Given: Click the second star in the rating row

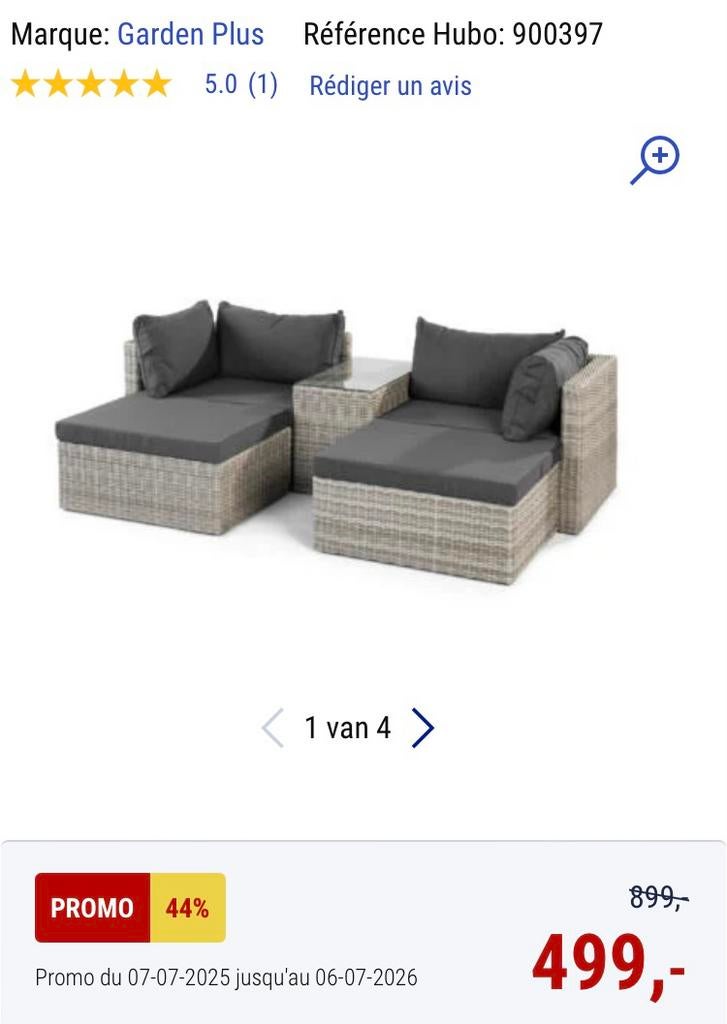Looking at the screenshot, I should click(x=60, y=85).
